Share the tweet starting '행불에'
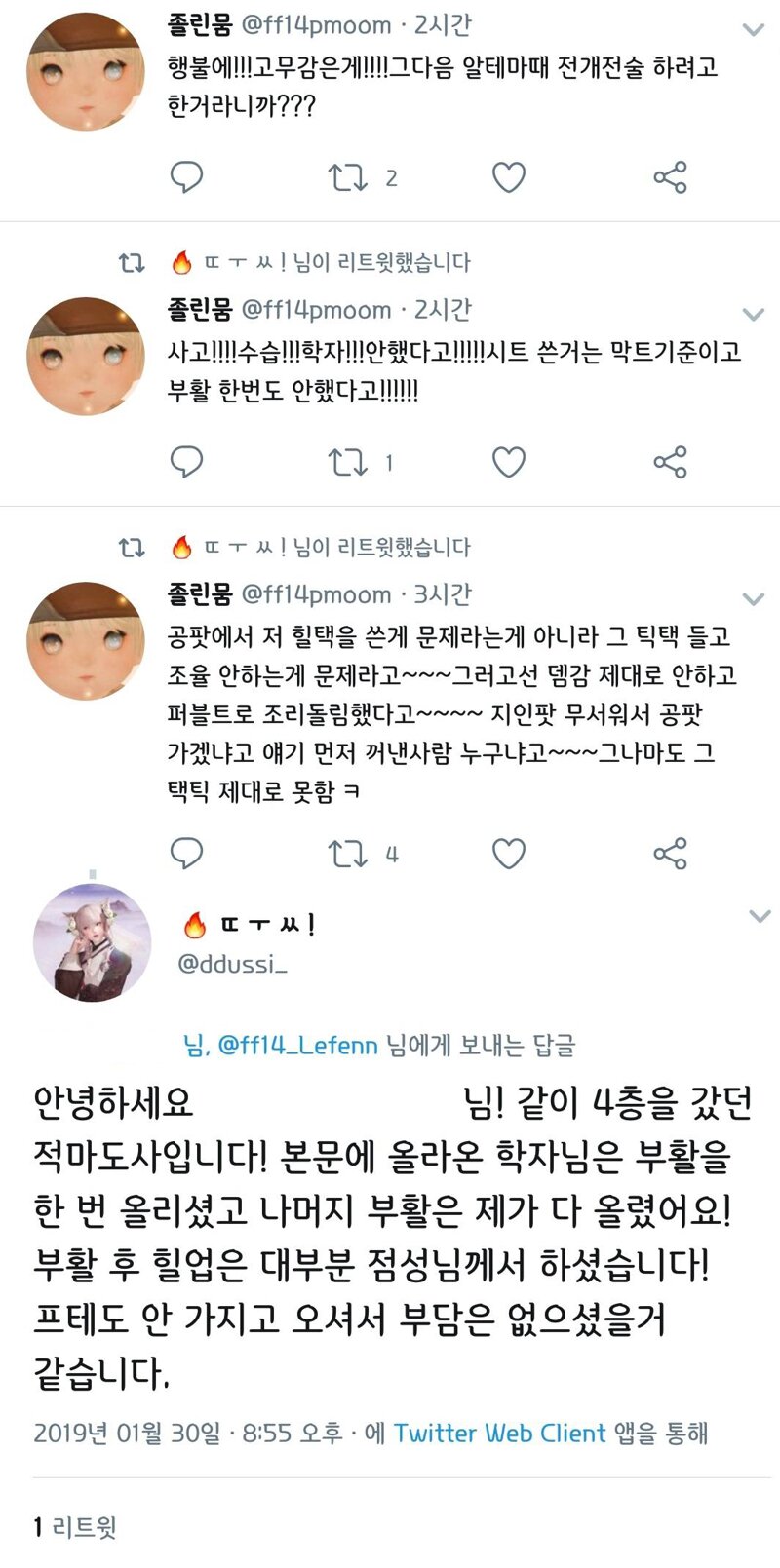 [670, 177]
